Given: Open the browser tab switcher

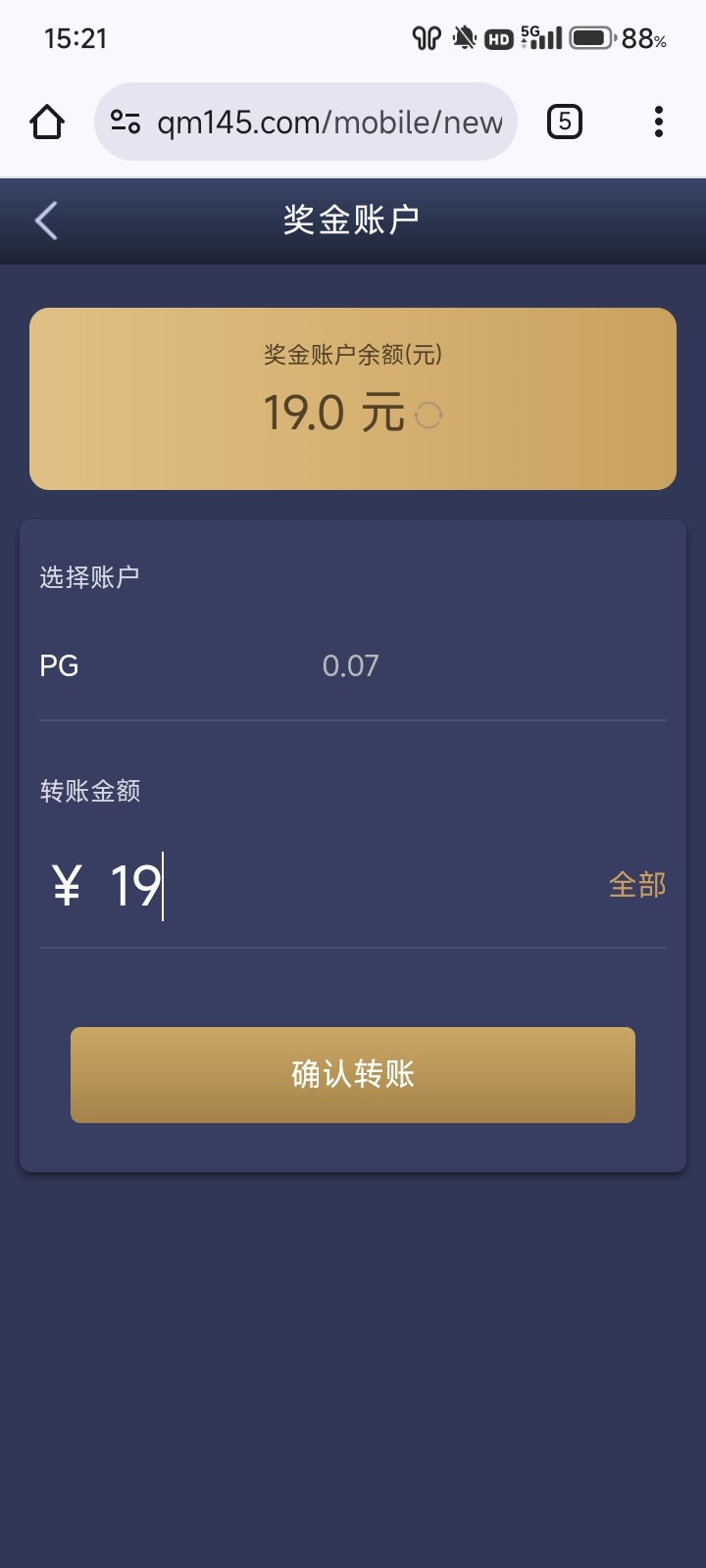Looking at the screenshot, I should (x=564, y=122).
